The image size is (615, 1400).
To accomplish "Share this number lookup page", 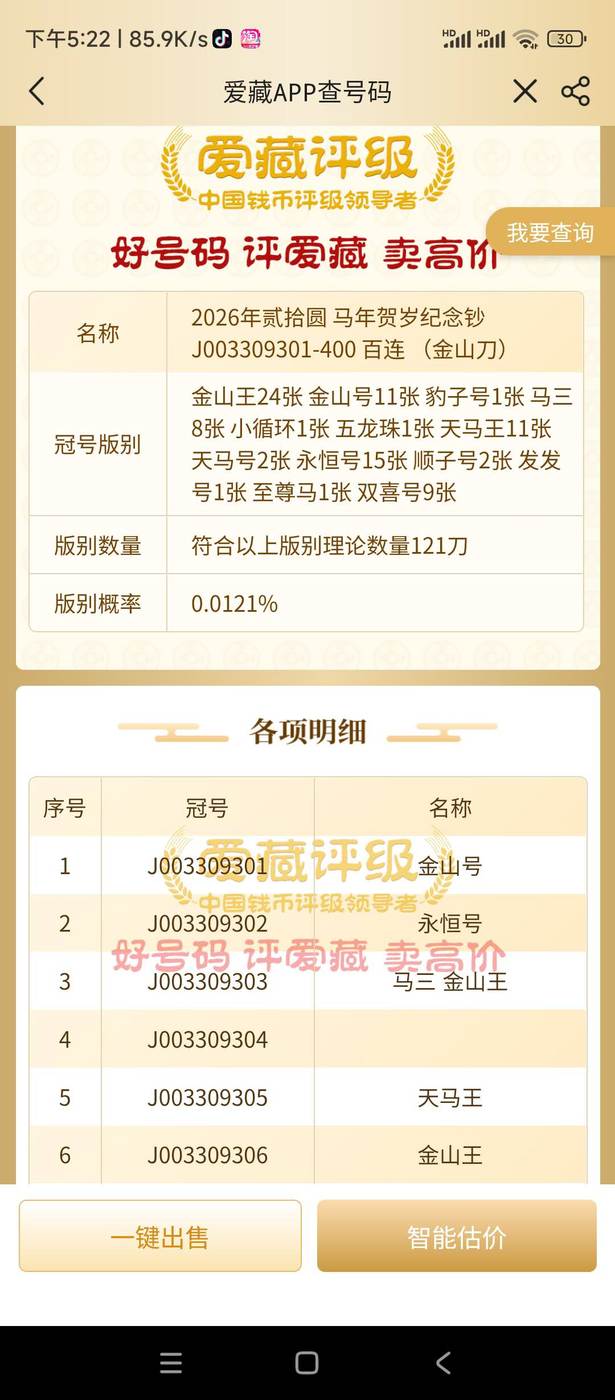I will coord(575,92).
